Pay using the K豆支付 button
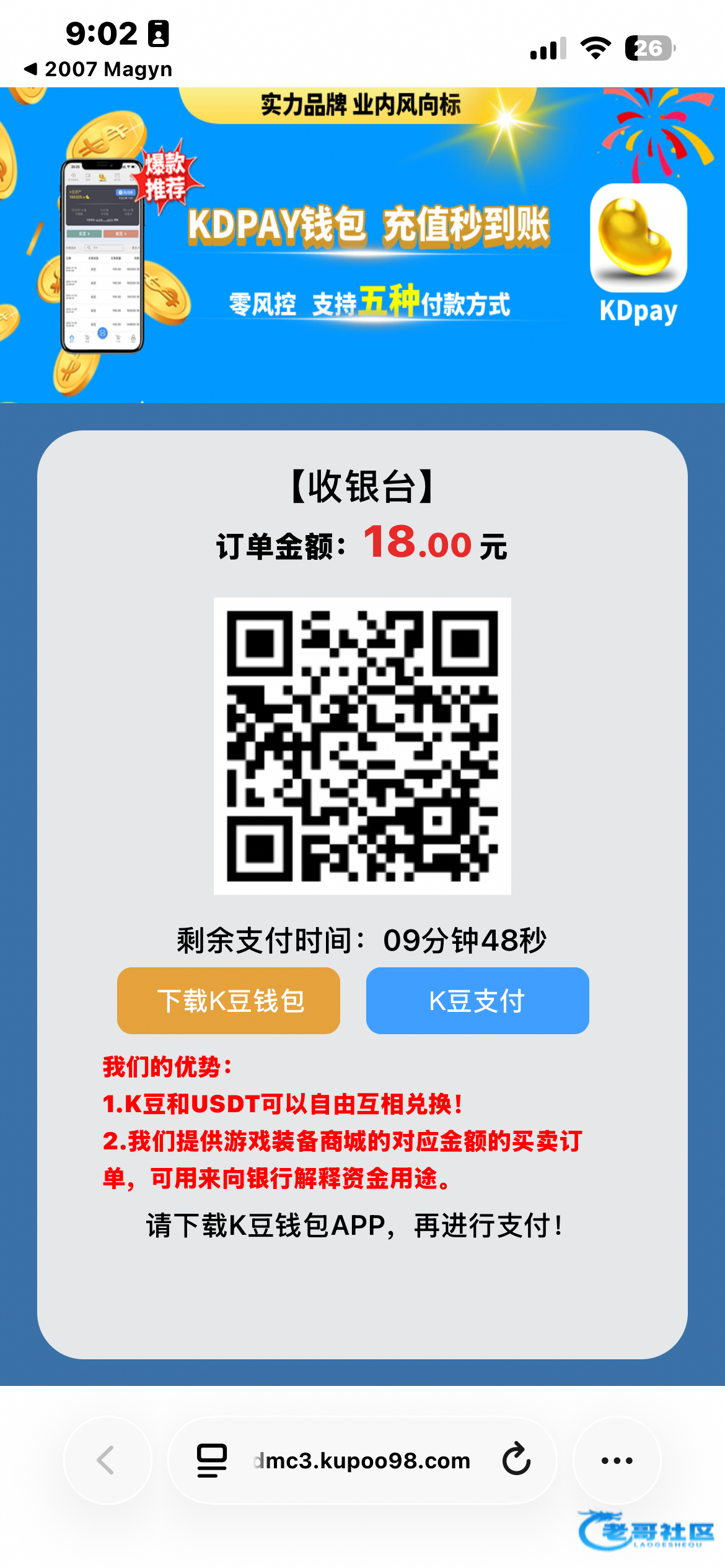 point(477,1000)
